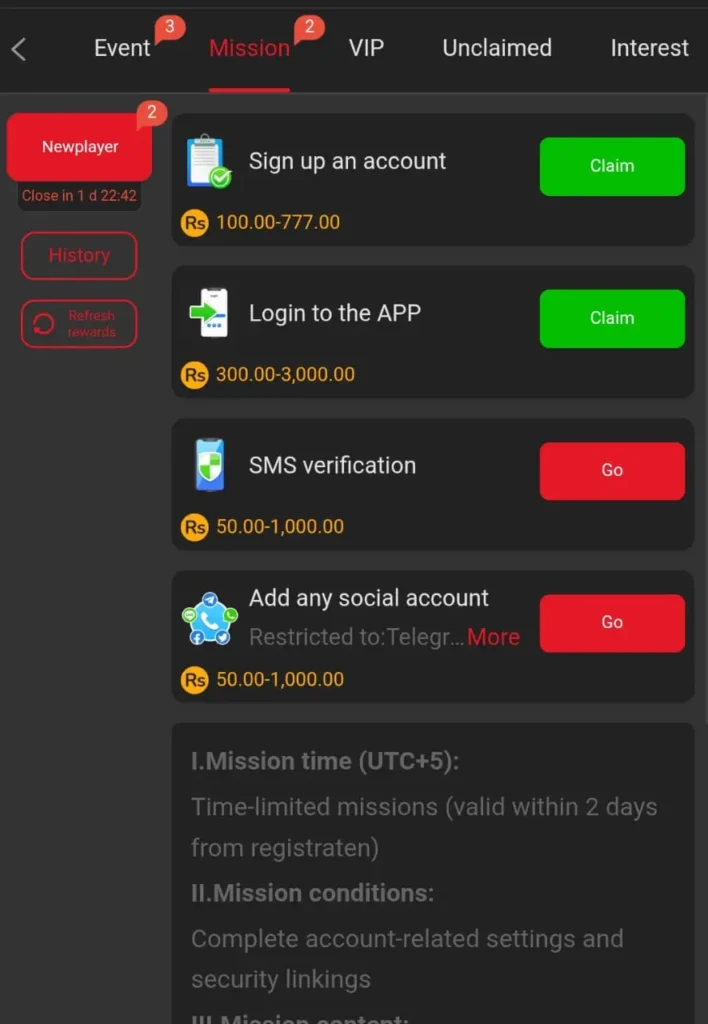
Task: Switch to the Interest tab
Action: (649, 48)
